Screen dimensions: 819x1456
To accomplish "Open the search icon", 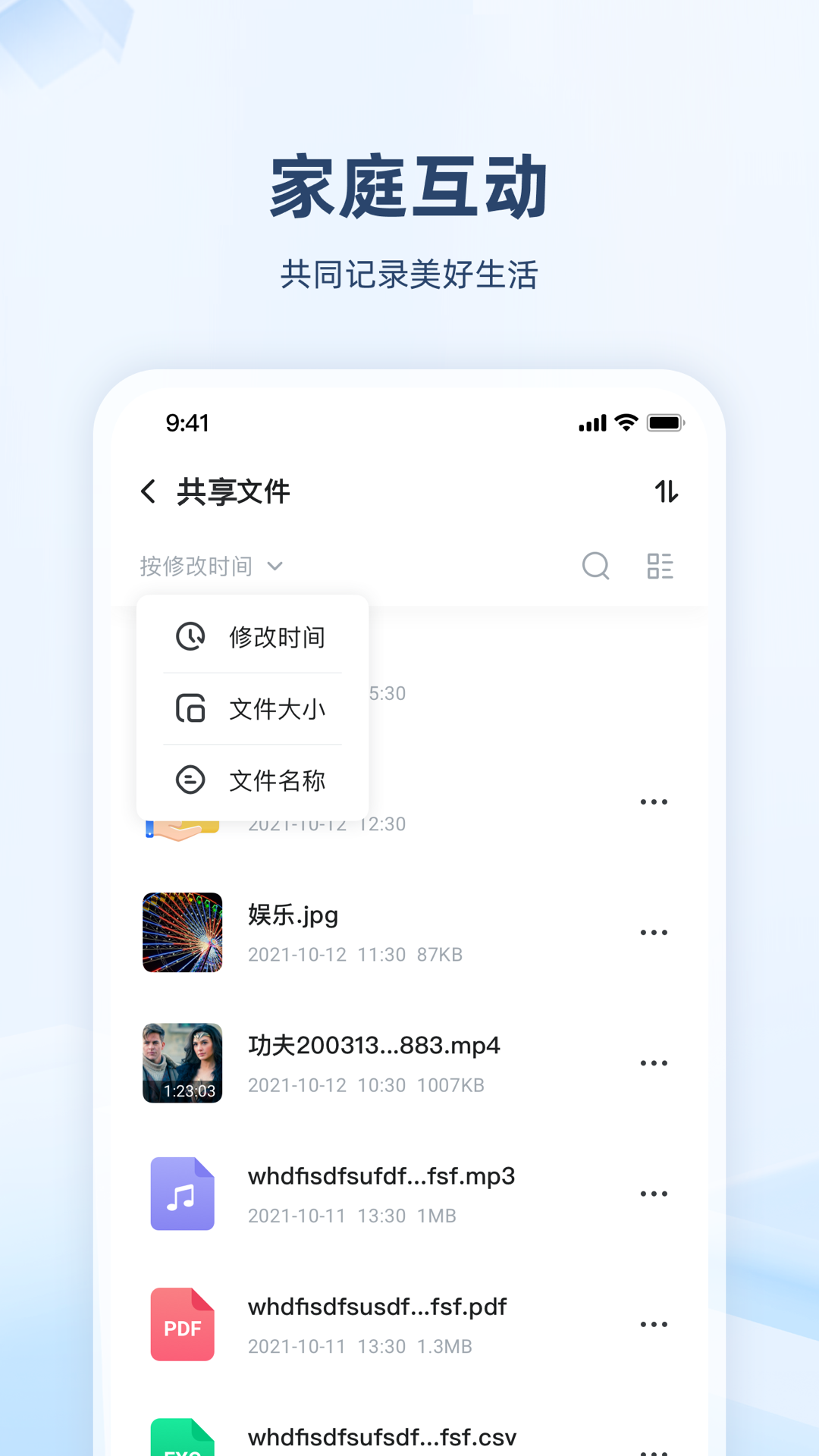I will [x=596, y=566].
